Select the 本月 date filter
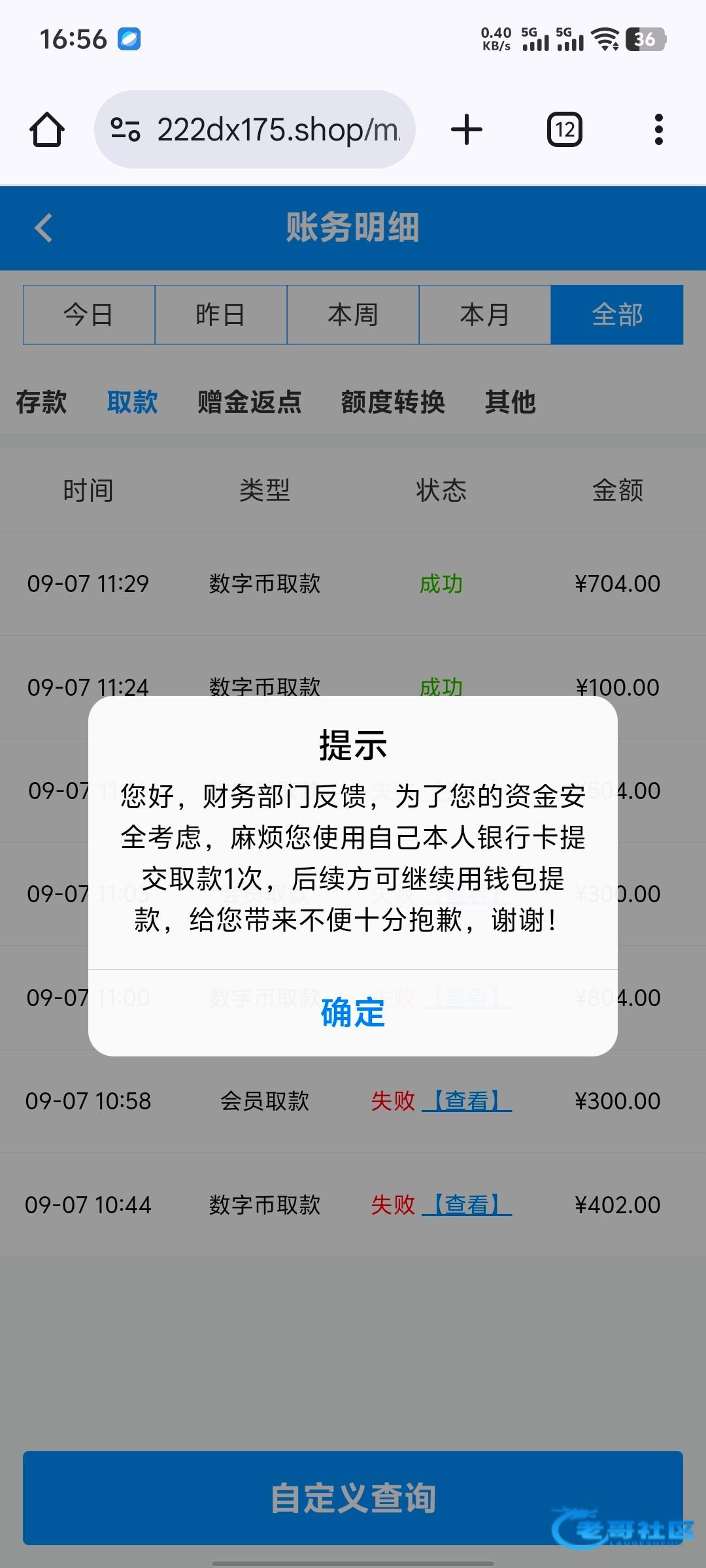Image resolution: width=706 pixels, height=1568 pixels. point(485,315)
